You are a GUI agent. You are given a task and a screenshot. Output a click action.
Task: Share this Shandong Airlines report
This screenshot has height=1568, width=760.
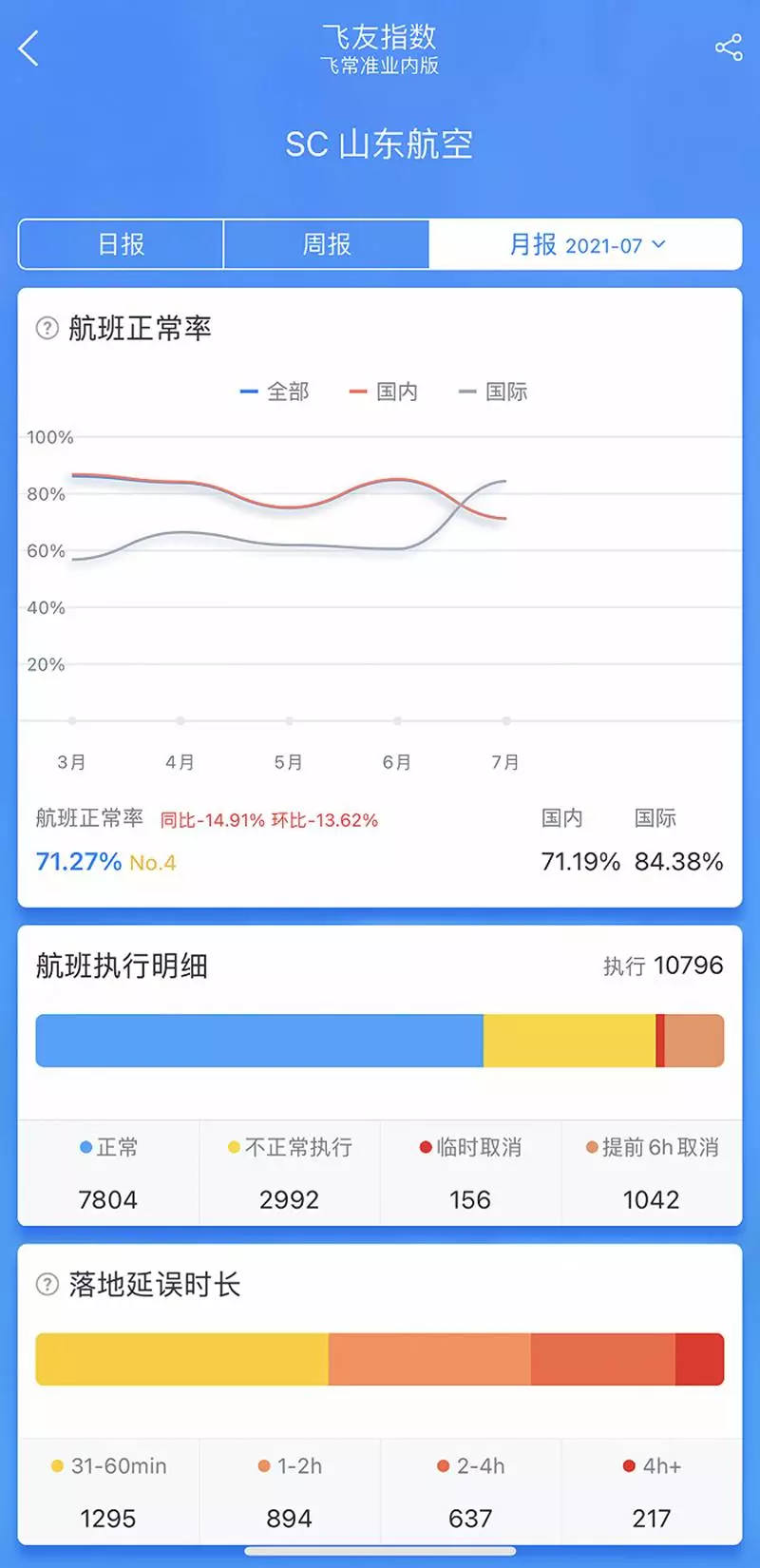tap(729, 48)
